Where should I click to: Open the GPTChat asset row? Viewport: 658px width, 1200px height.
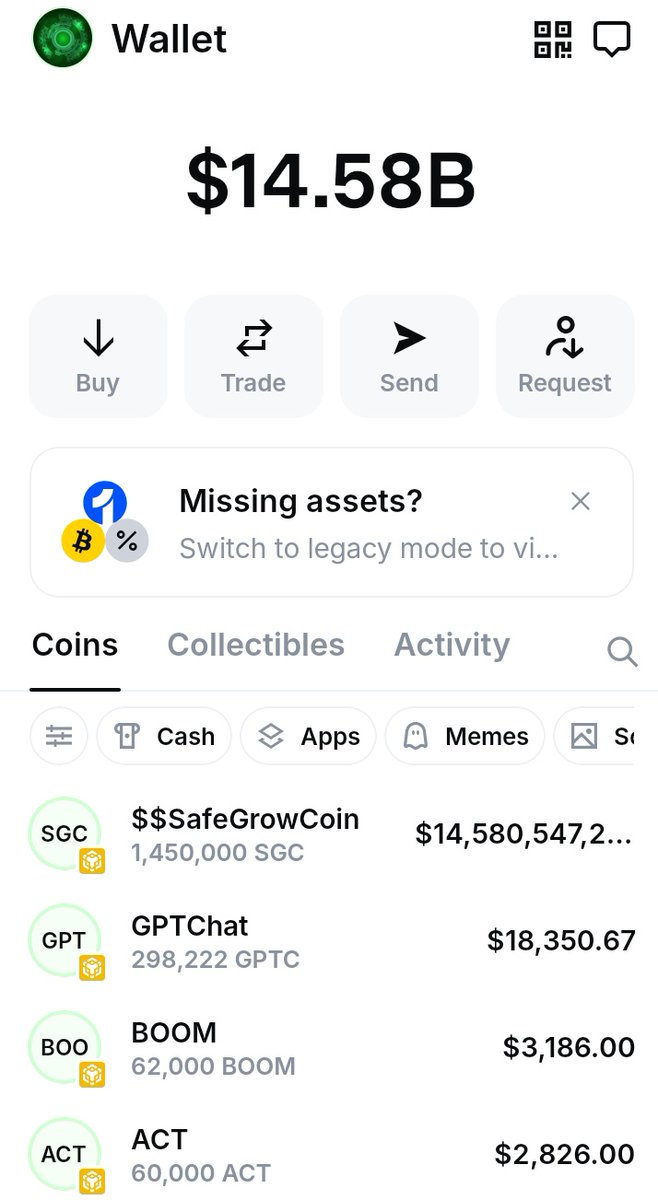tap(330, 941)
